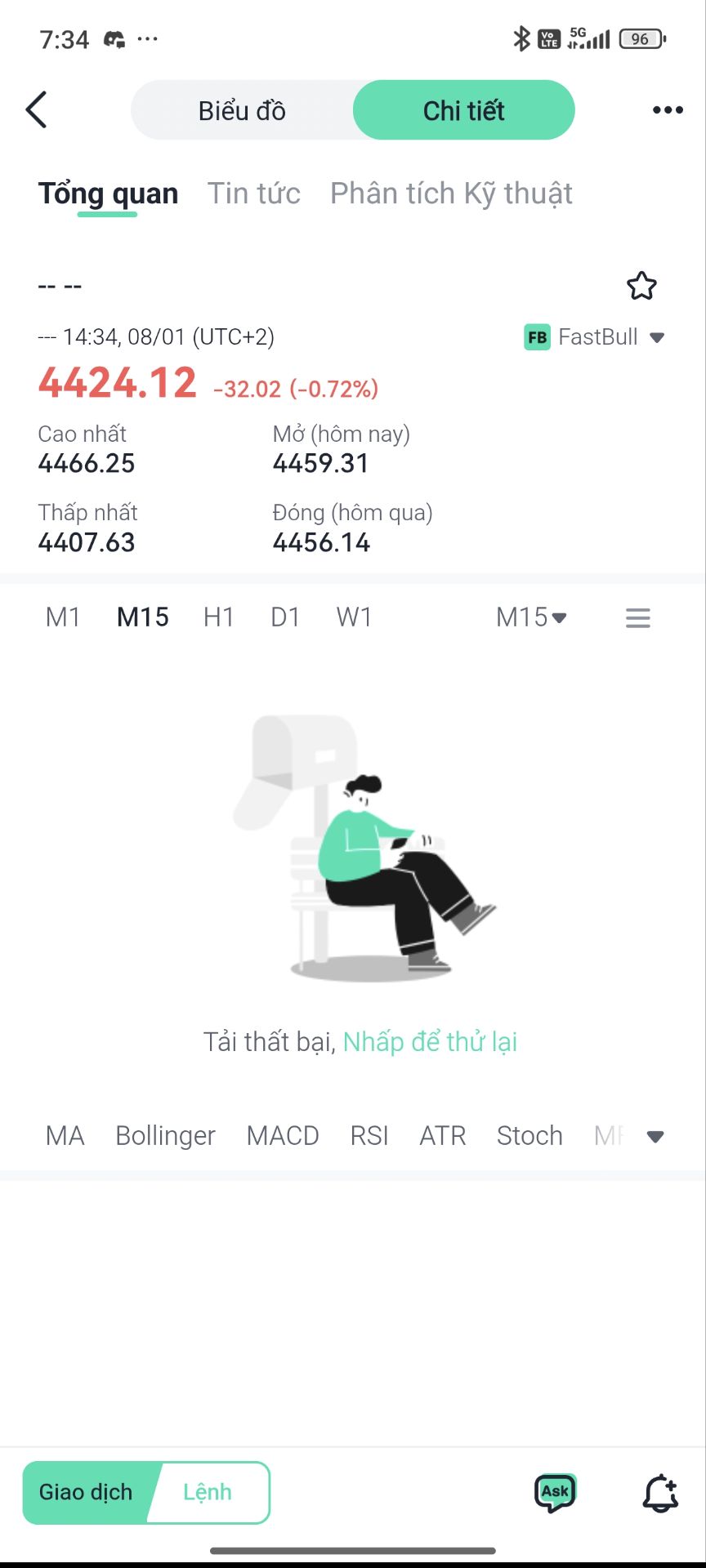Viewport: 706px width, 1568px height.
Task: Select the H1 timeframe
Action: (219, 617)
